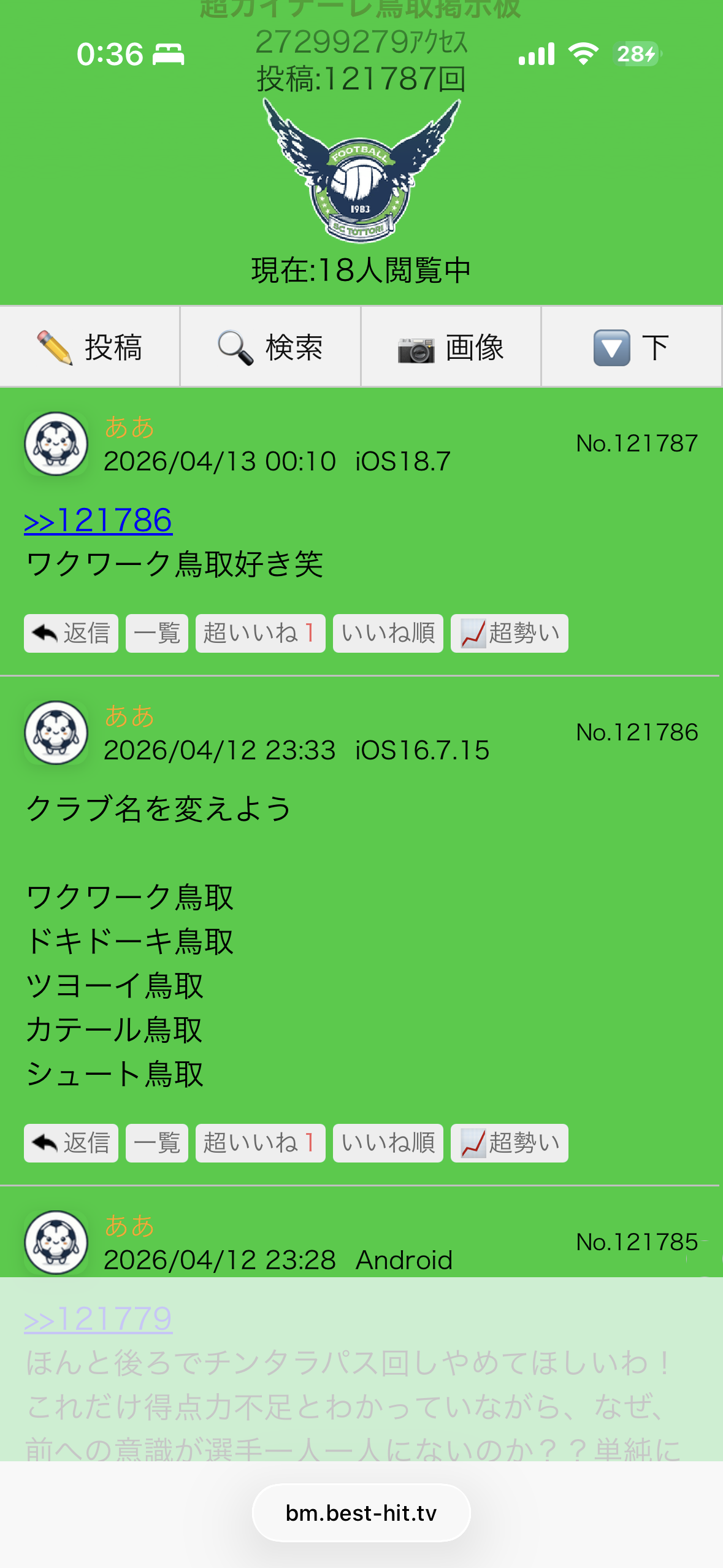Tap the bm.best-hit.tv address bar
723x1568 pixels.
click(361, 1513)
